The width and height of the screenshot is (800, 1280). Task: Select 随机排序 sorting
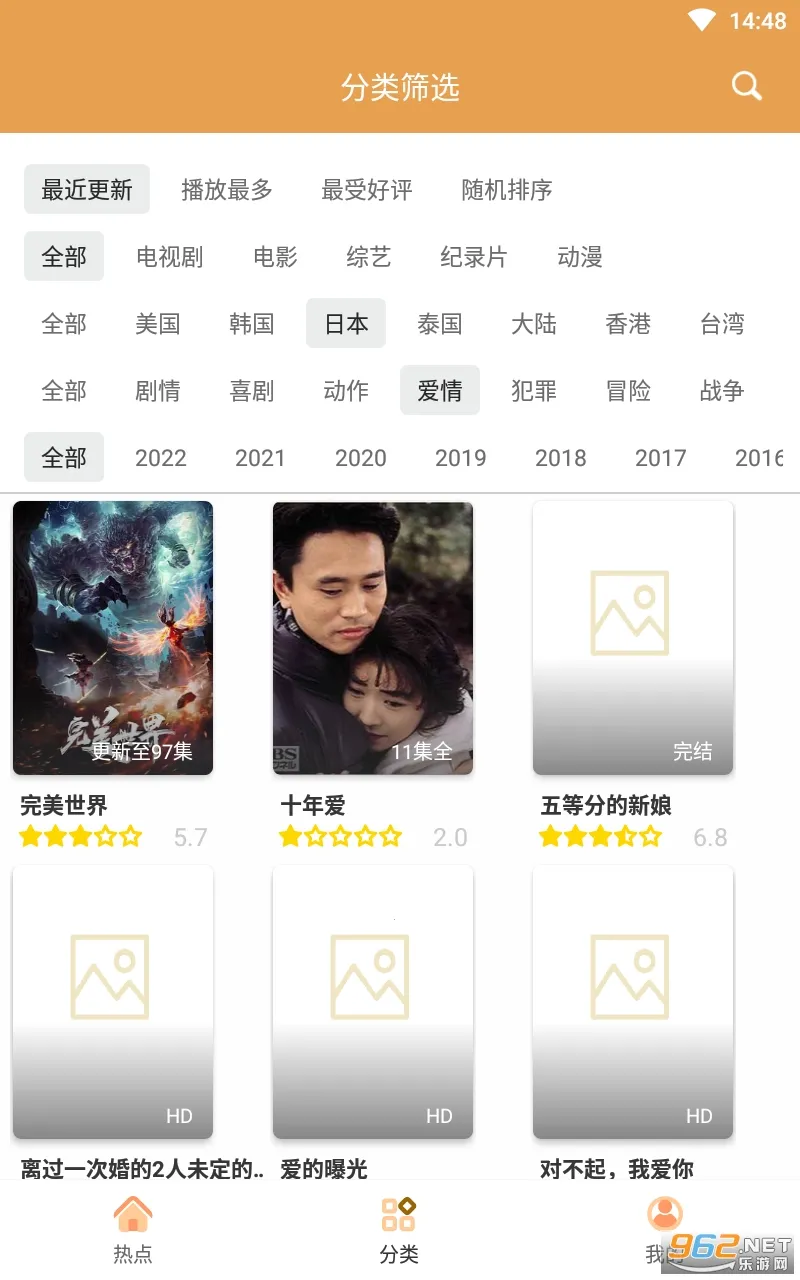(506, 190)
